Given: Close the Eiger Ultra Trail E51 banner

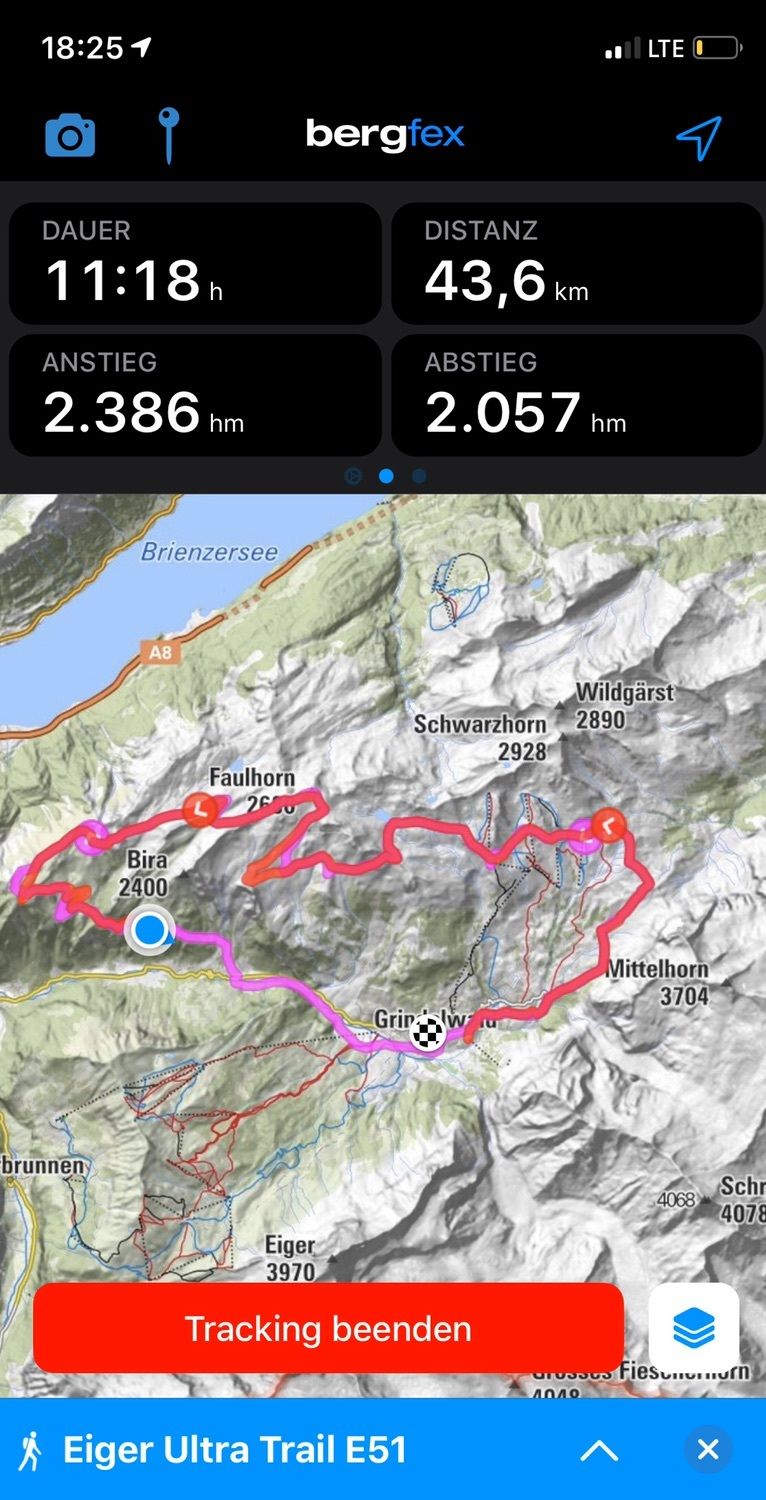Looking at the screenshot, I should [708, 1450].
